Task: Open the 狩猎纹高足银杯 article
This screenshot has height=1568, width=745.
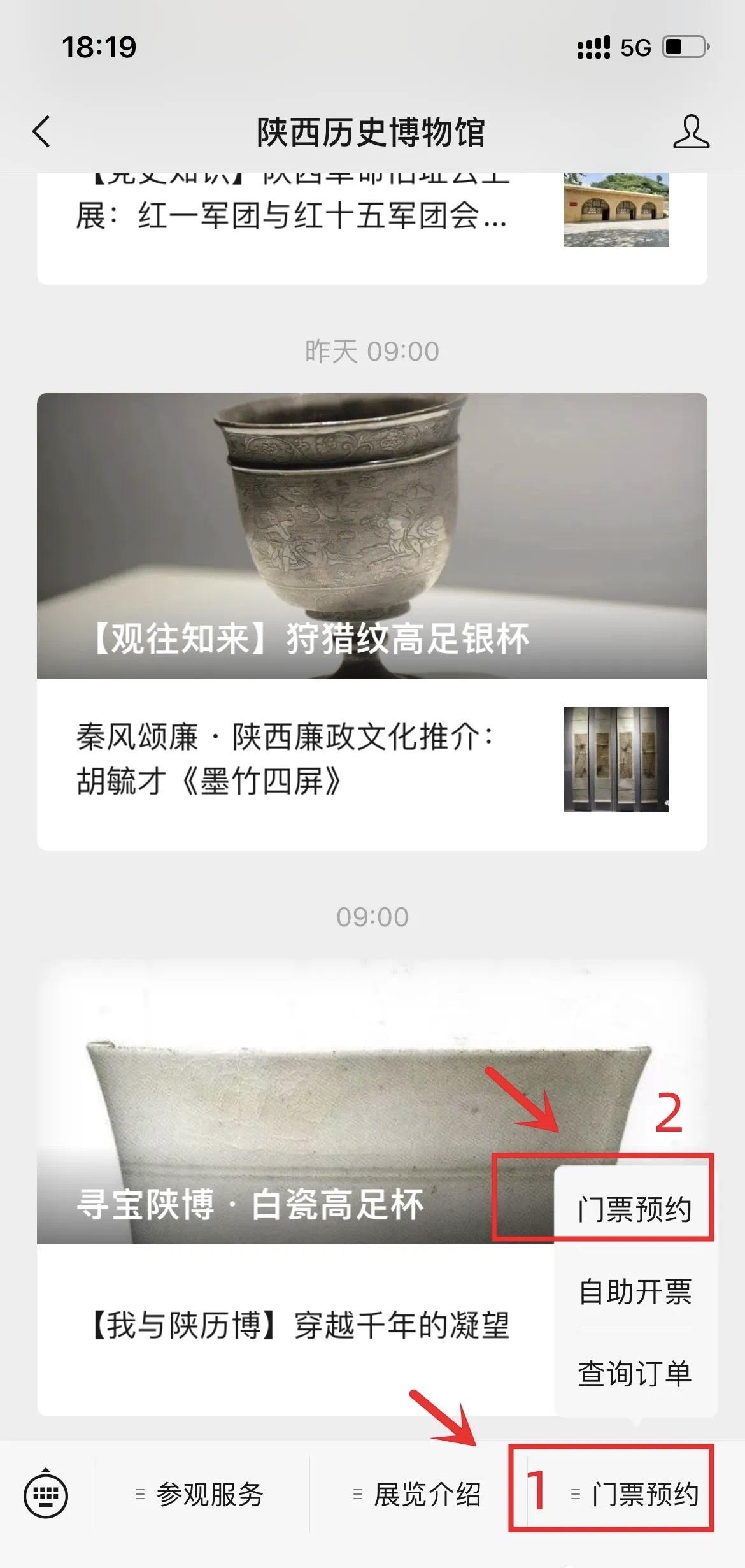Action: point(372,535)
